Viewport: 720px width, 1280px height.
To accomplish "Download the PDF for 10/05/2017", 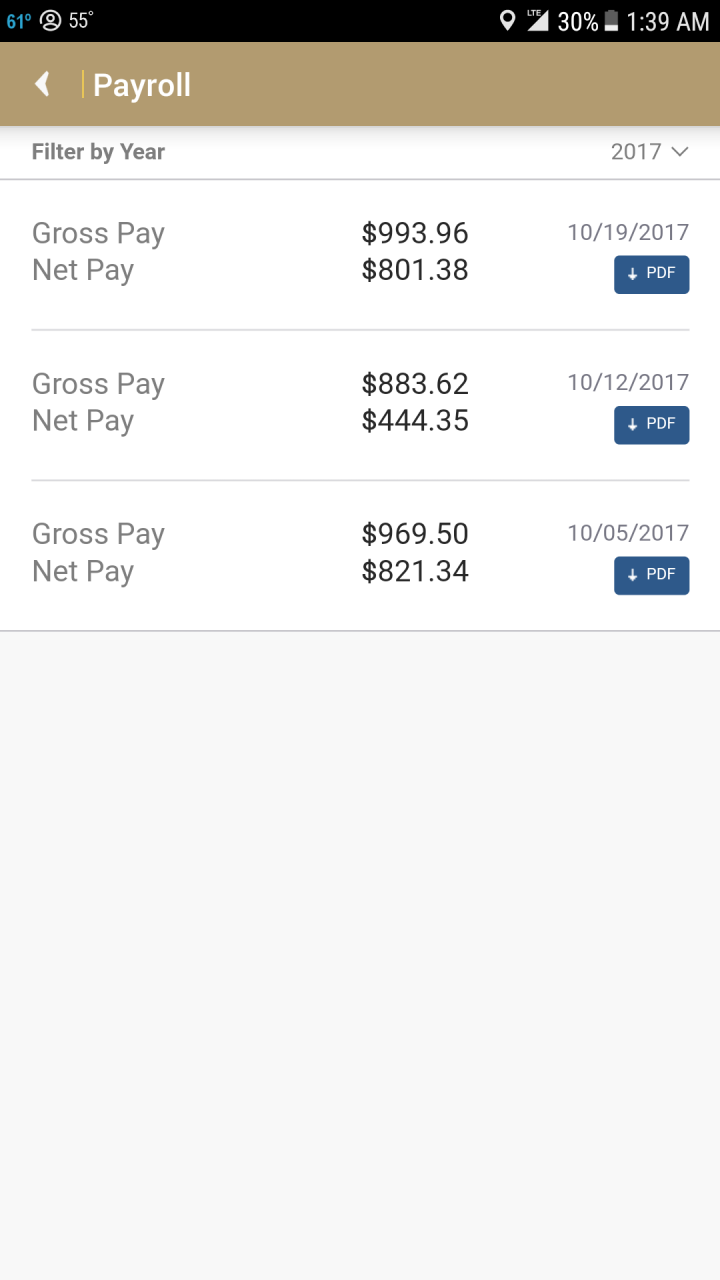I will pyautogui.click(x=651, y=575).
